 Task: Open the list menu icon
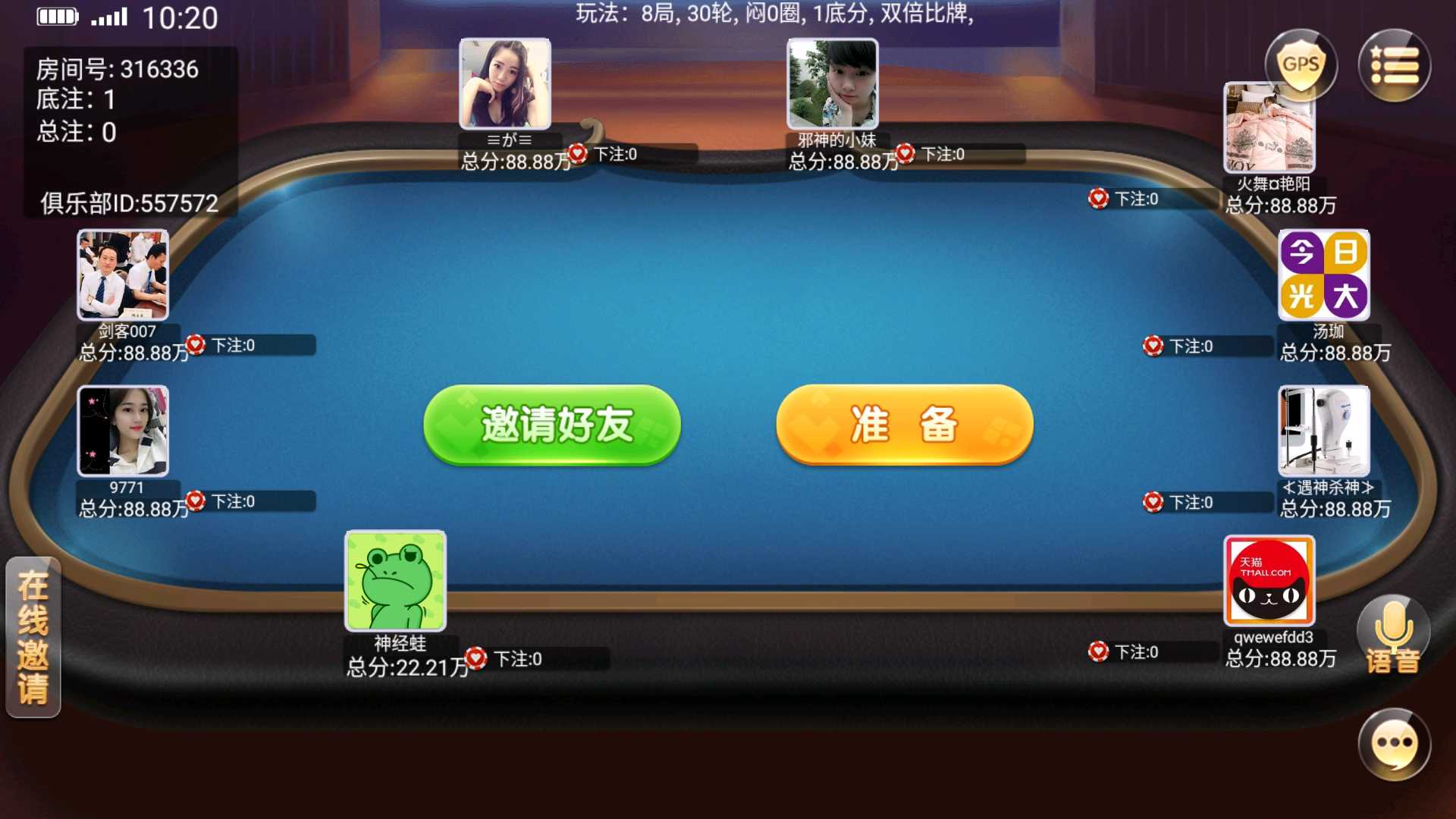1394,66
